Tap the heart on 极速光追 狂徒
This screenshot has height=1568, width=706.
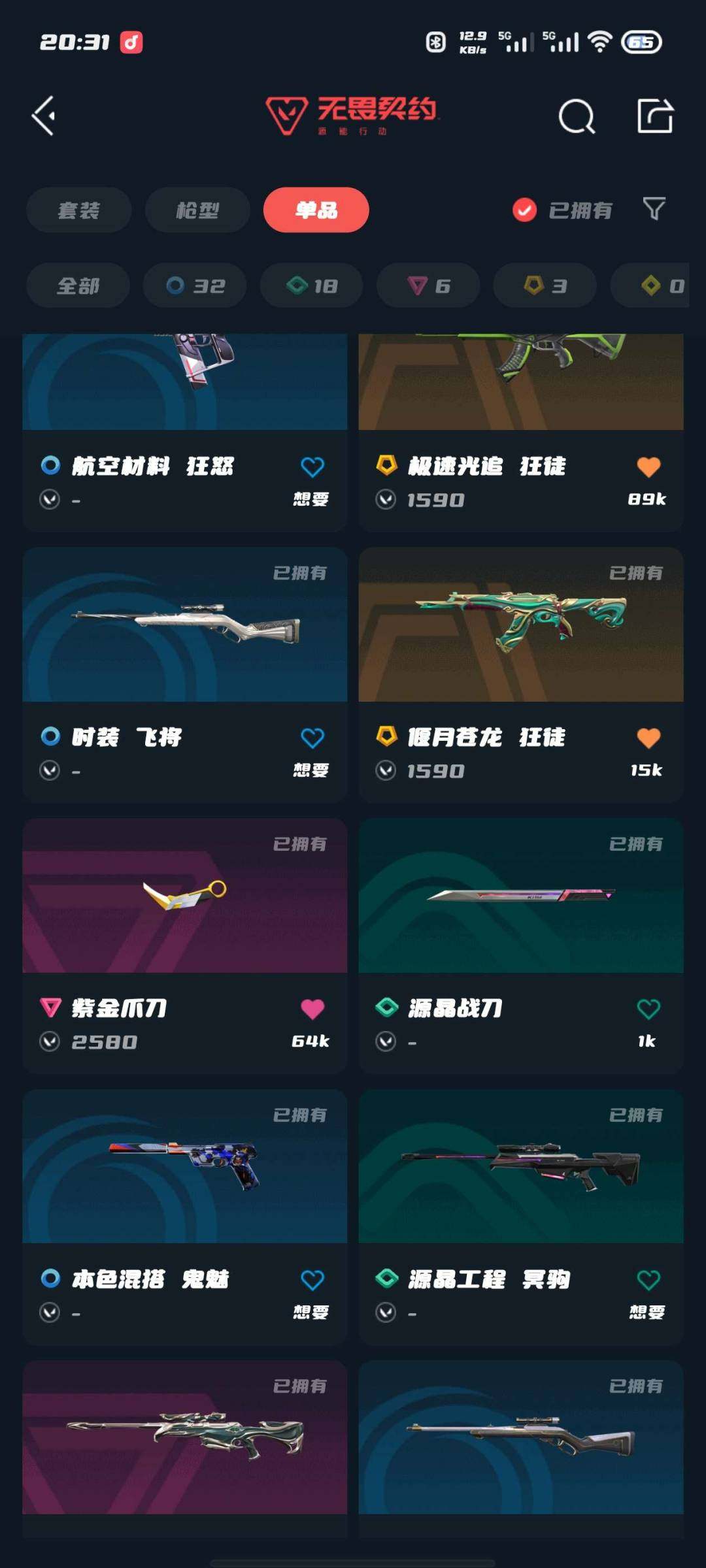648,466
